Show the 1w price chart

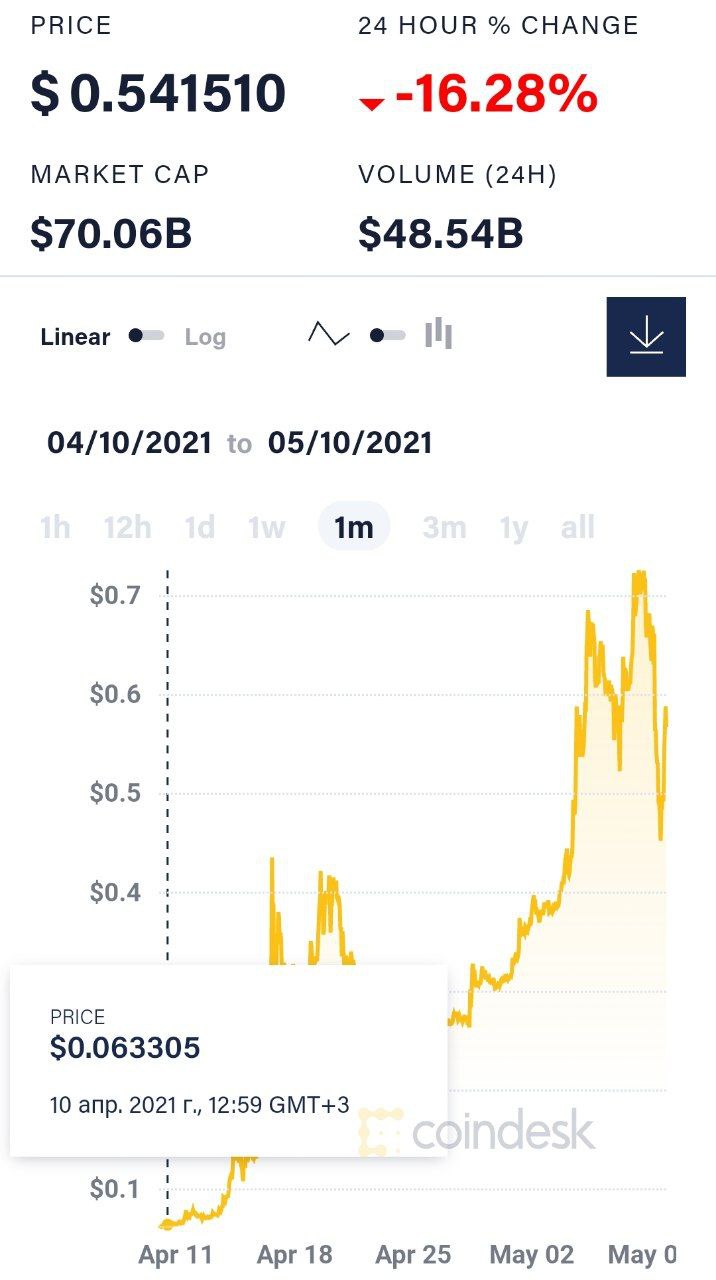(x=266, y=527)
